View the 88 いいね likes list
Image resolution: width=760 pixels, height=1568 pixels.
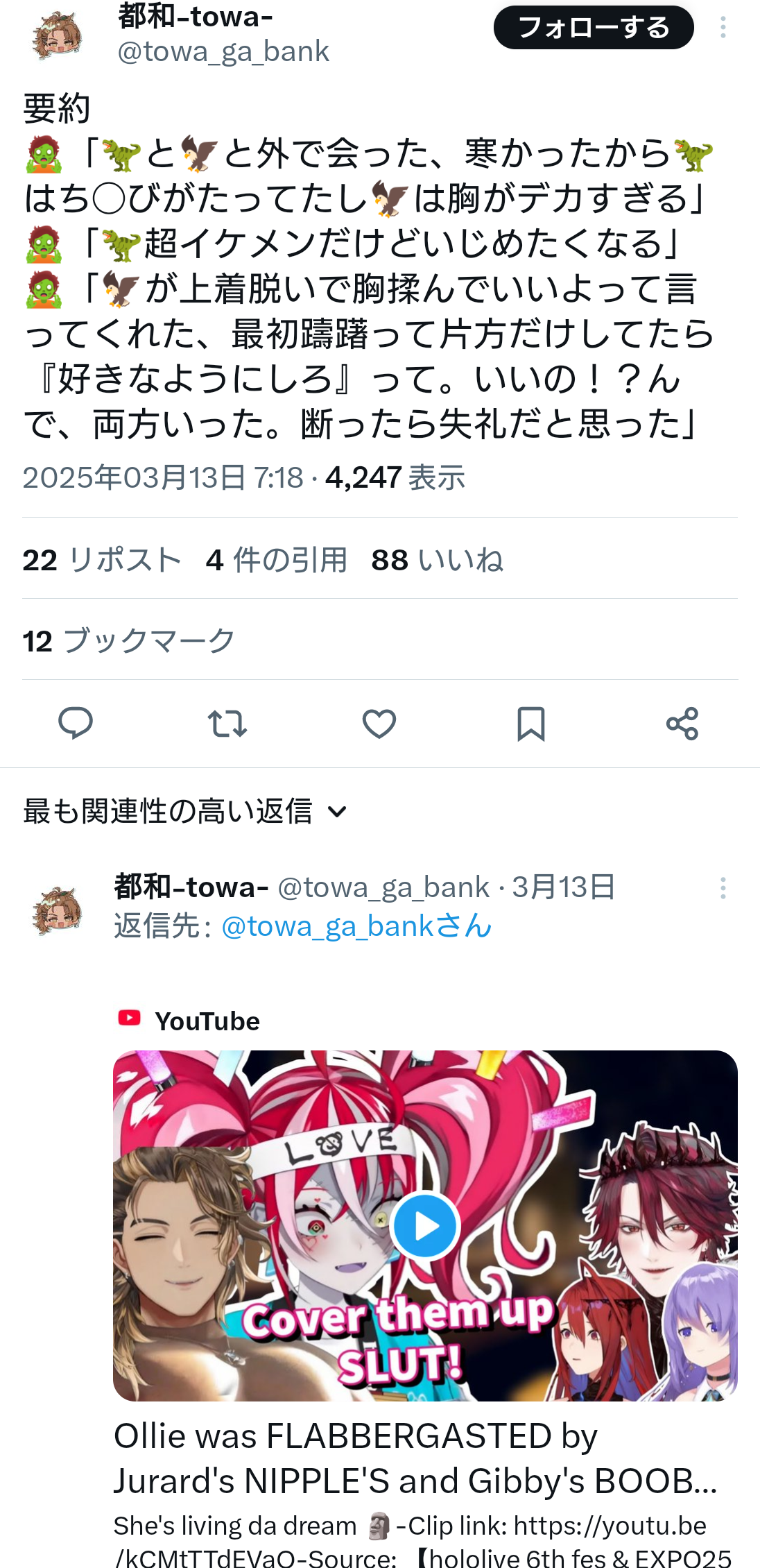click(x=438, y=559)
